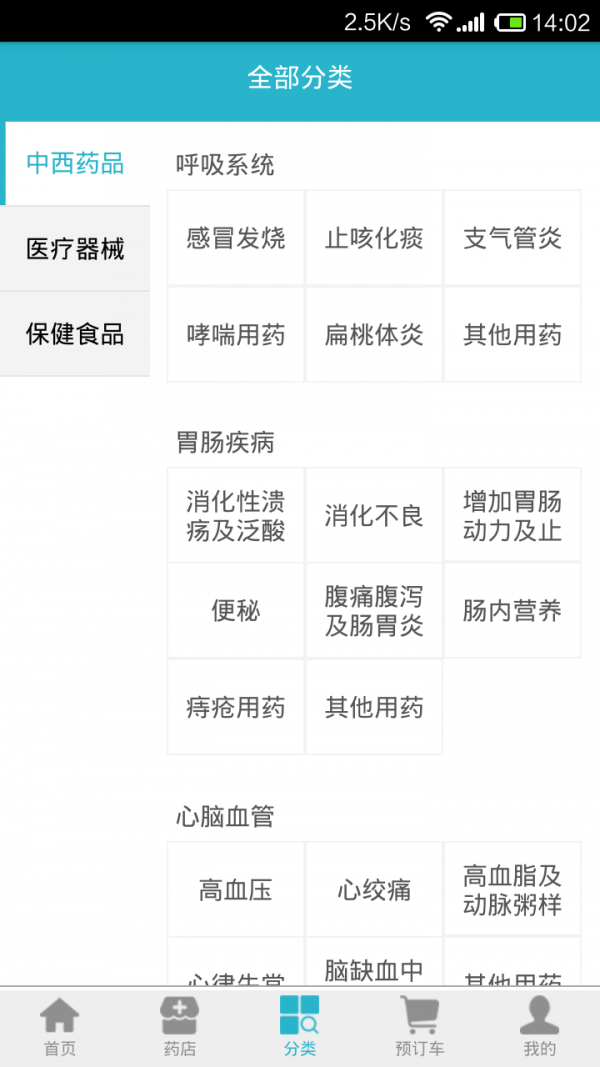Screen dimensions: 600x1067
Task: Tap the 心绞痛 tile
Action: tap(374, 890)
